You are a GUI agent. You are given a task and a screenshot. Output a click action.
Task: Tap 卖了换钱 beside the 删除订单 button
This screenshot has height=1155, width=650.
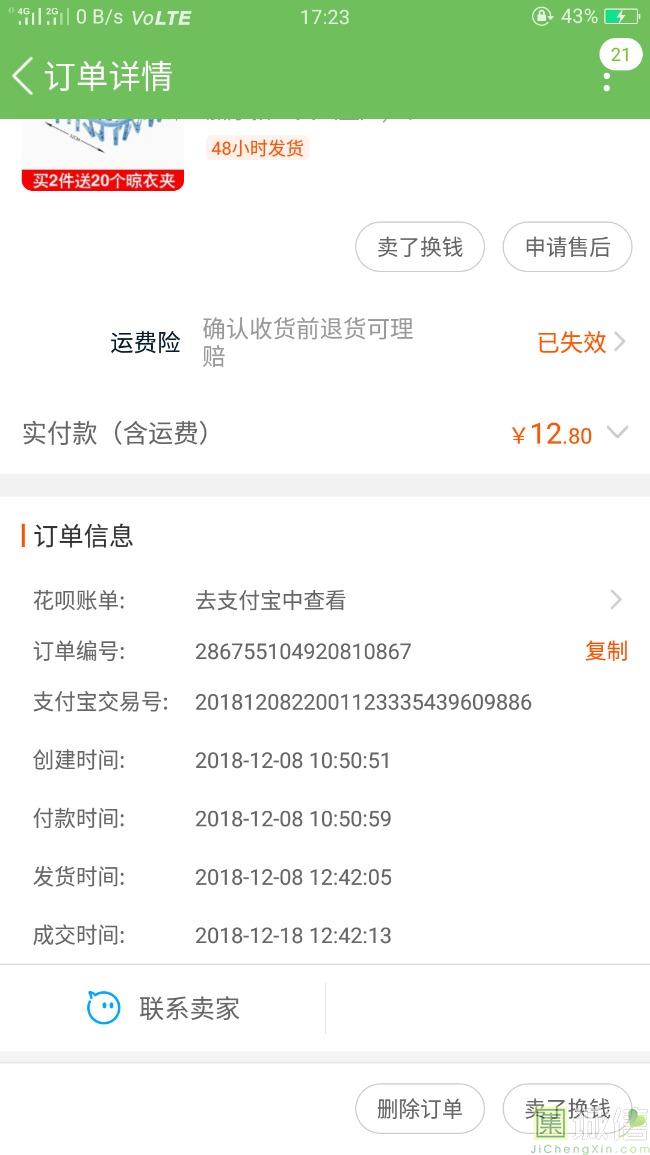click(567, 1108)
